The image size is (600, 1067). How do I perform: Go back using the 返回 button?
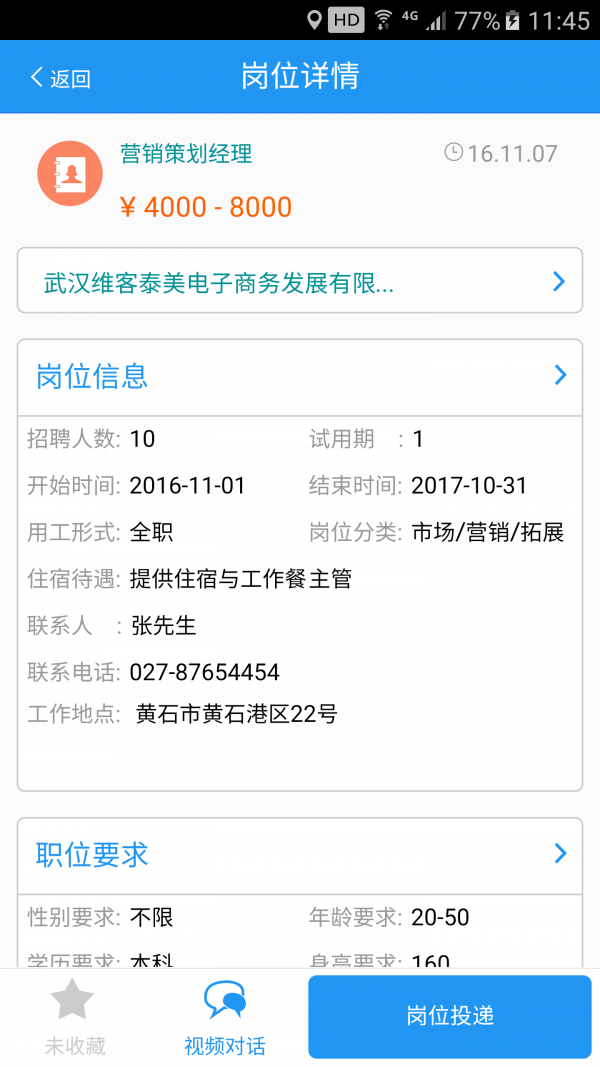60,78
